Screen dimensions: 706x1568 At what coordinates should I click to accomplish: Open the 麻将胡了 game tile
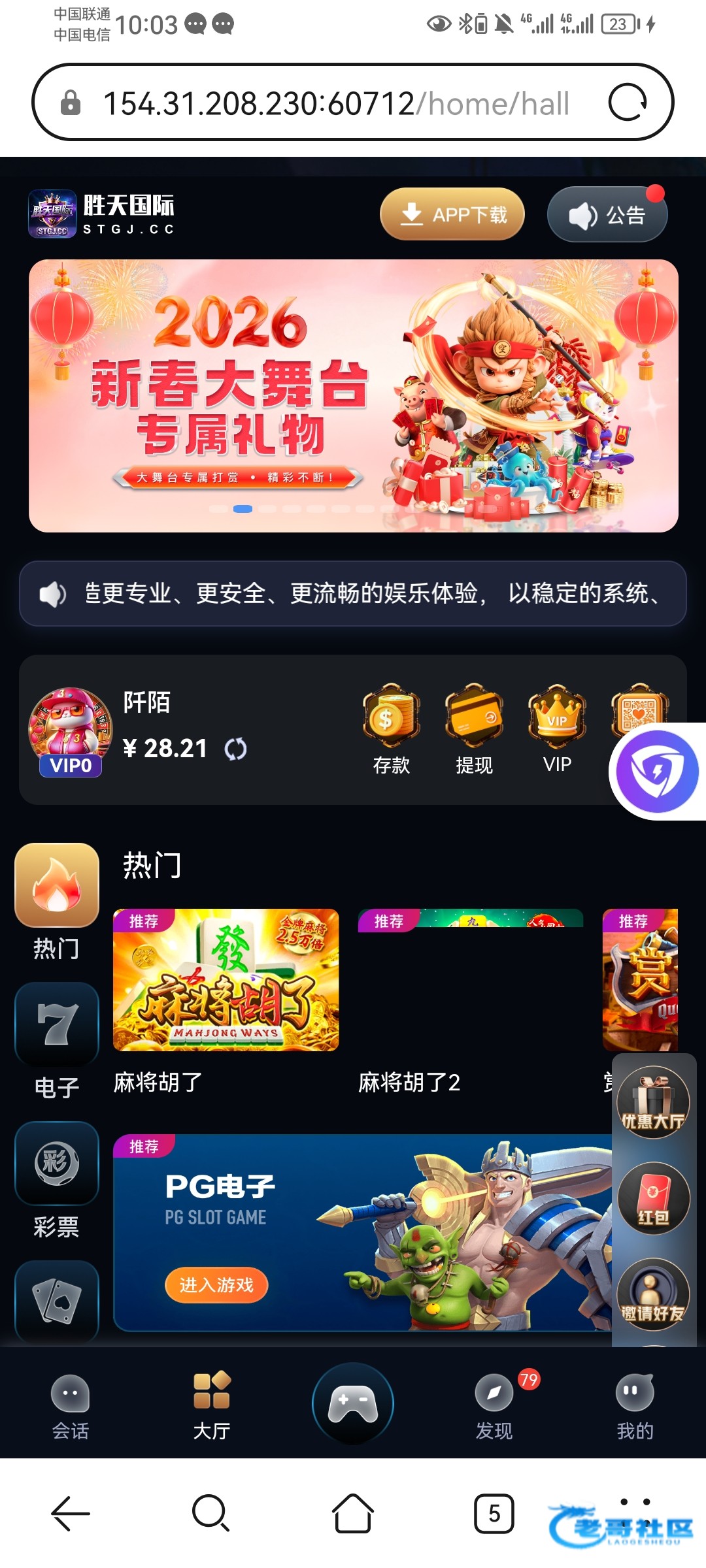[226, 980]
